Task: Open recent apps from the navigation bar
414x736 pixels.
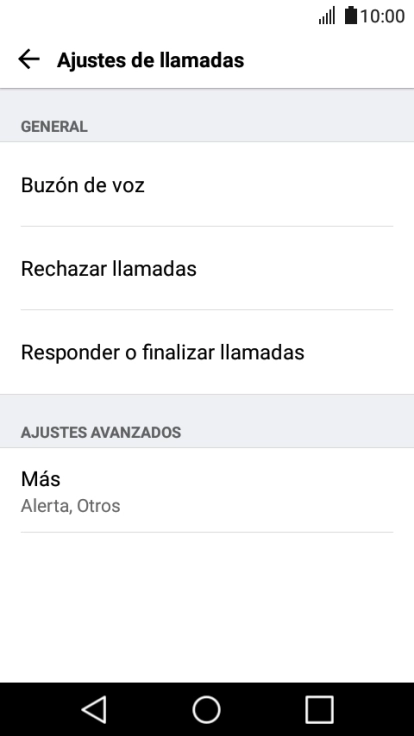Action: click(x=319, y=709)
